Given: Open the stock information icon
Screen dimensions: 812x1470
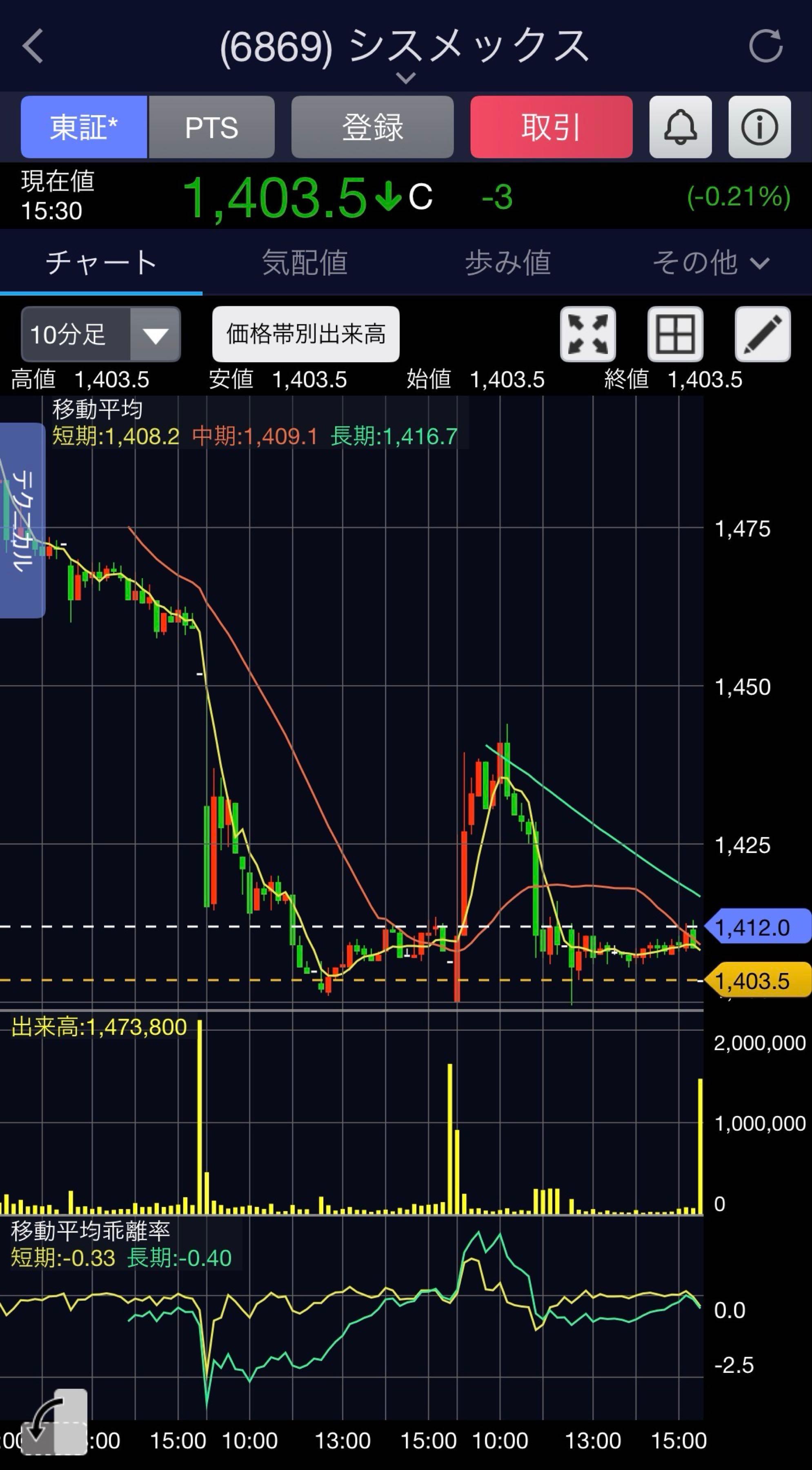Looking at the screenshot, I should click(x=759, y=127).
